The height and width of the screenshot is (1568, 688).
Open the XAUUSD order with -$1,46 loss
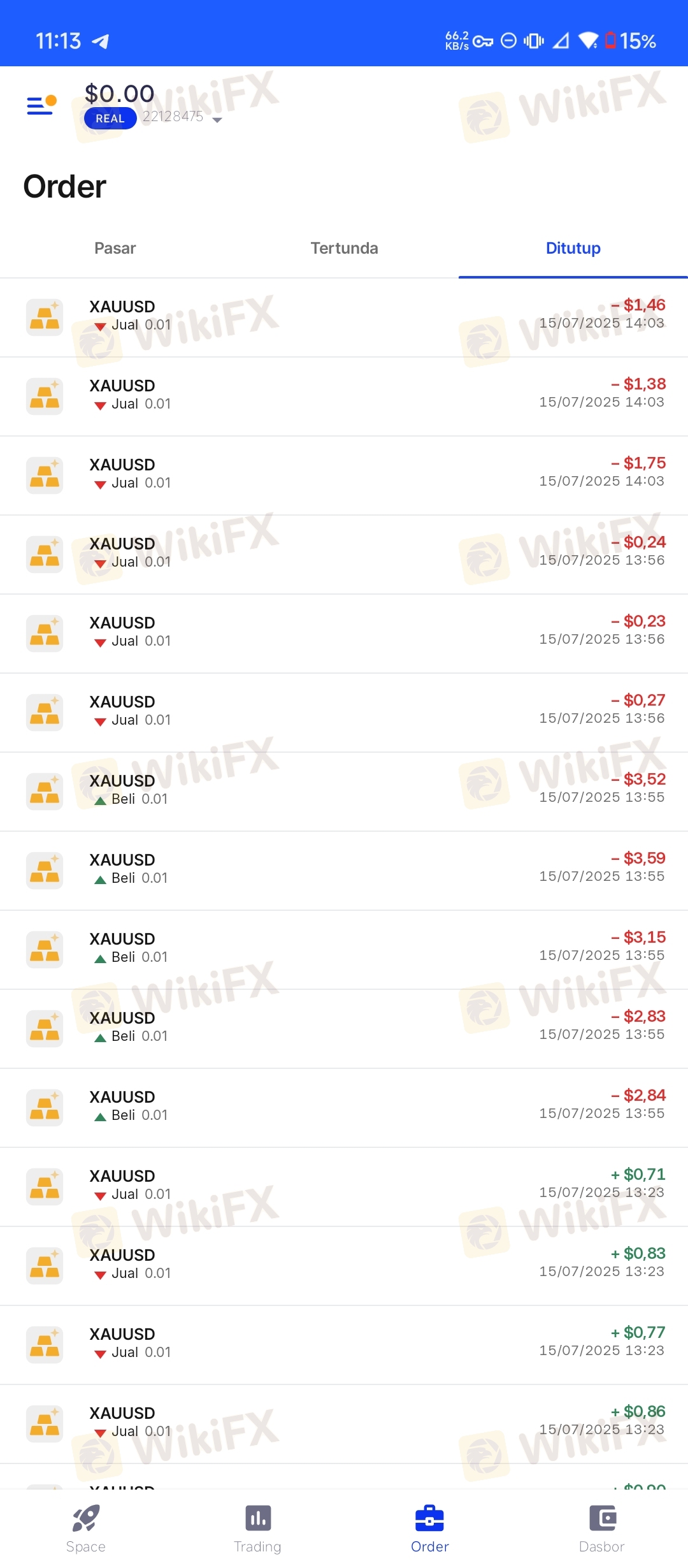[344, 317]
